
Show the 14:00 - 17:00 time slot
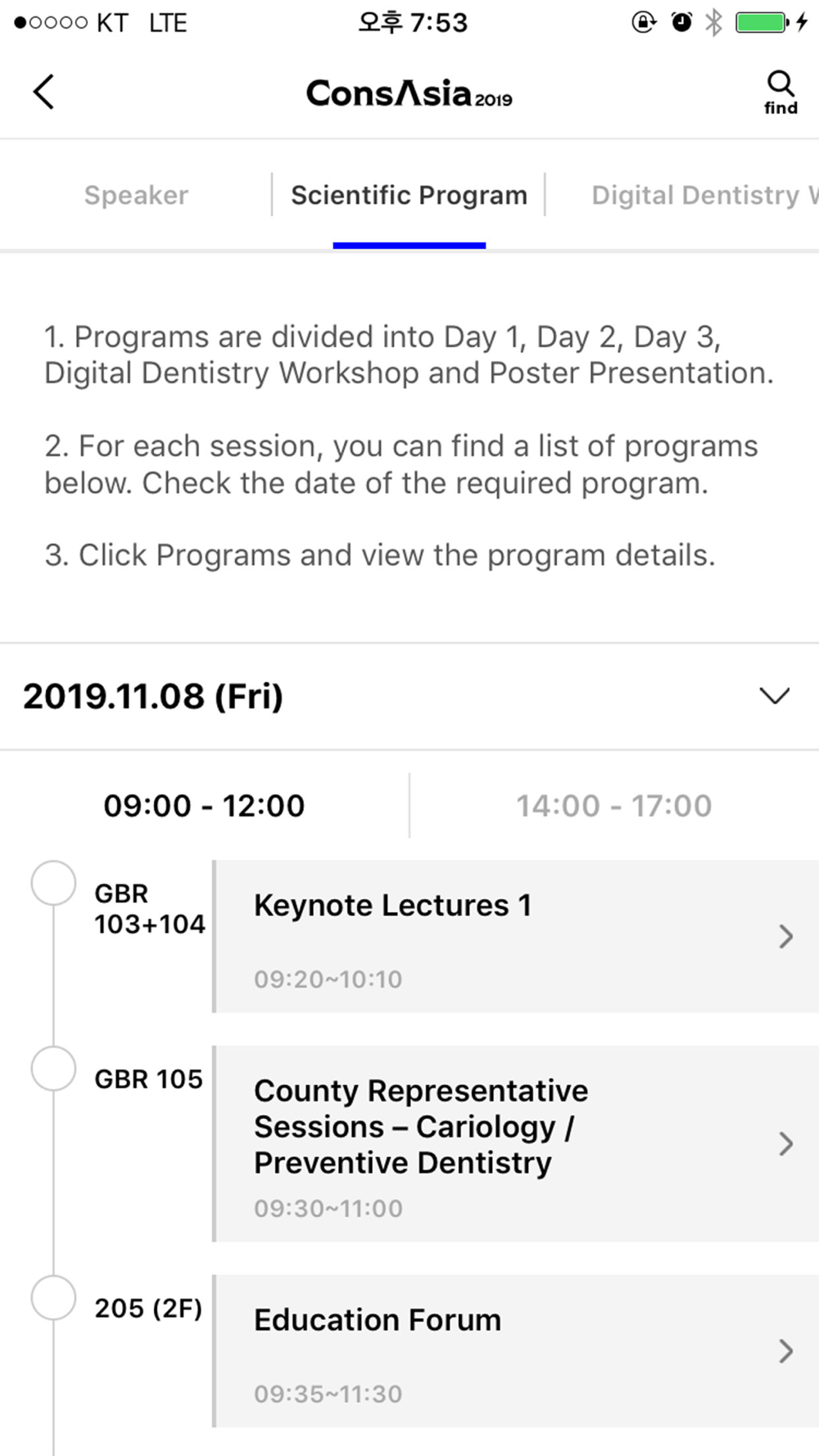pyautogui.click(x=613, y=806)
